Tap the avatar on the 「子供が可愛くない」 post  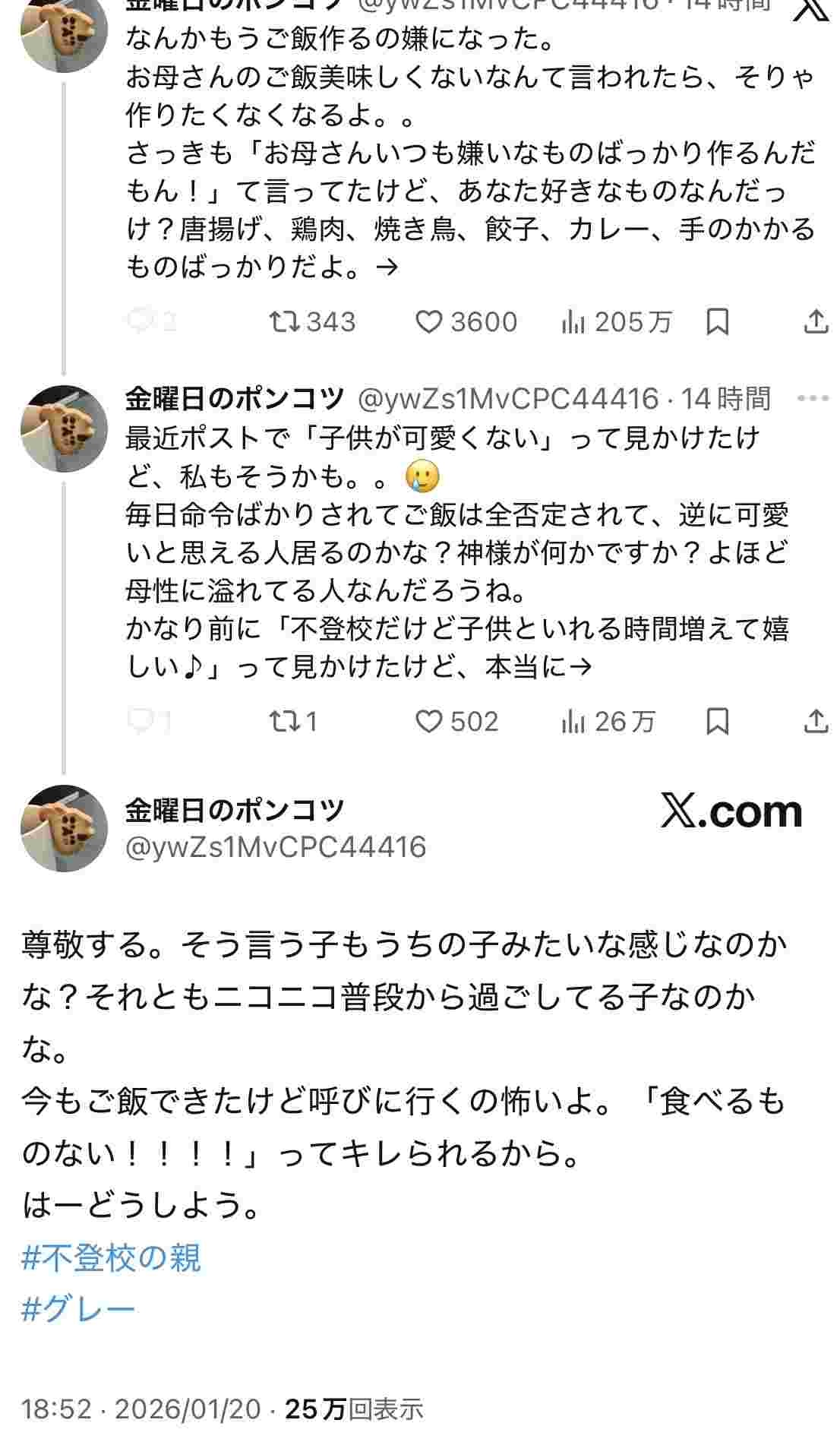pos(64,428)
